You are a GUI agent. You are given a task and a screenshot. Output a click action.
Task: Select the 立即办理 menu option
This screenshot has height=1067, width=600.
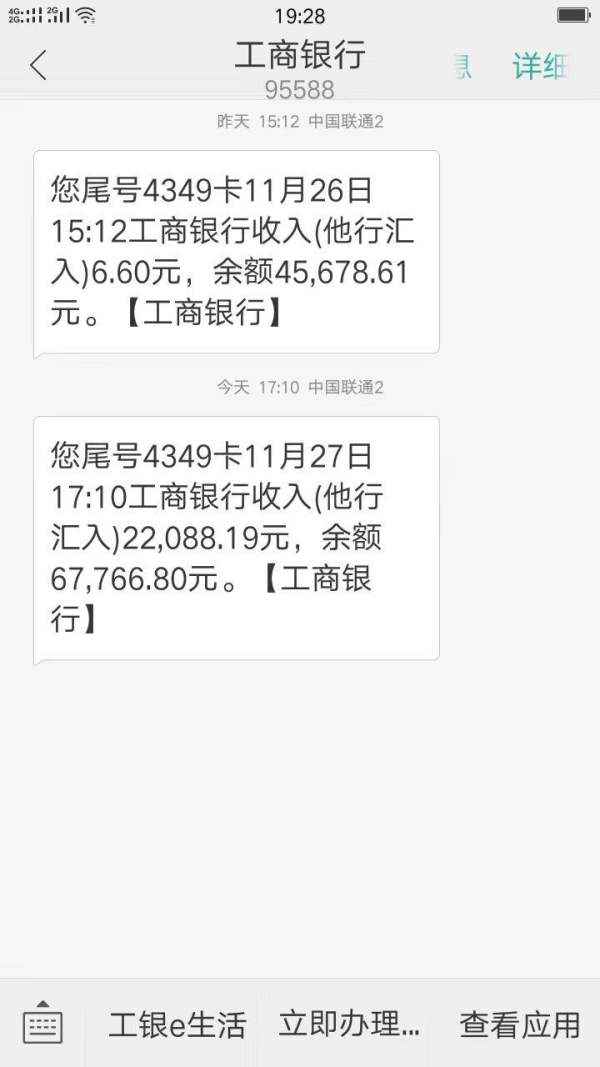349,1023
